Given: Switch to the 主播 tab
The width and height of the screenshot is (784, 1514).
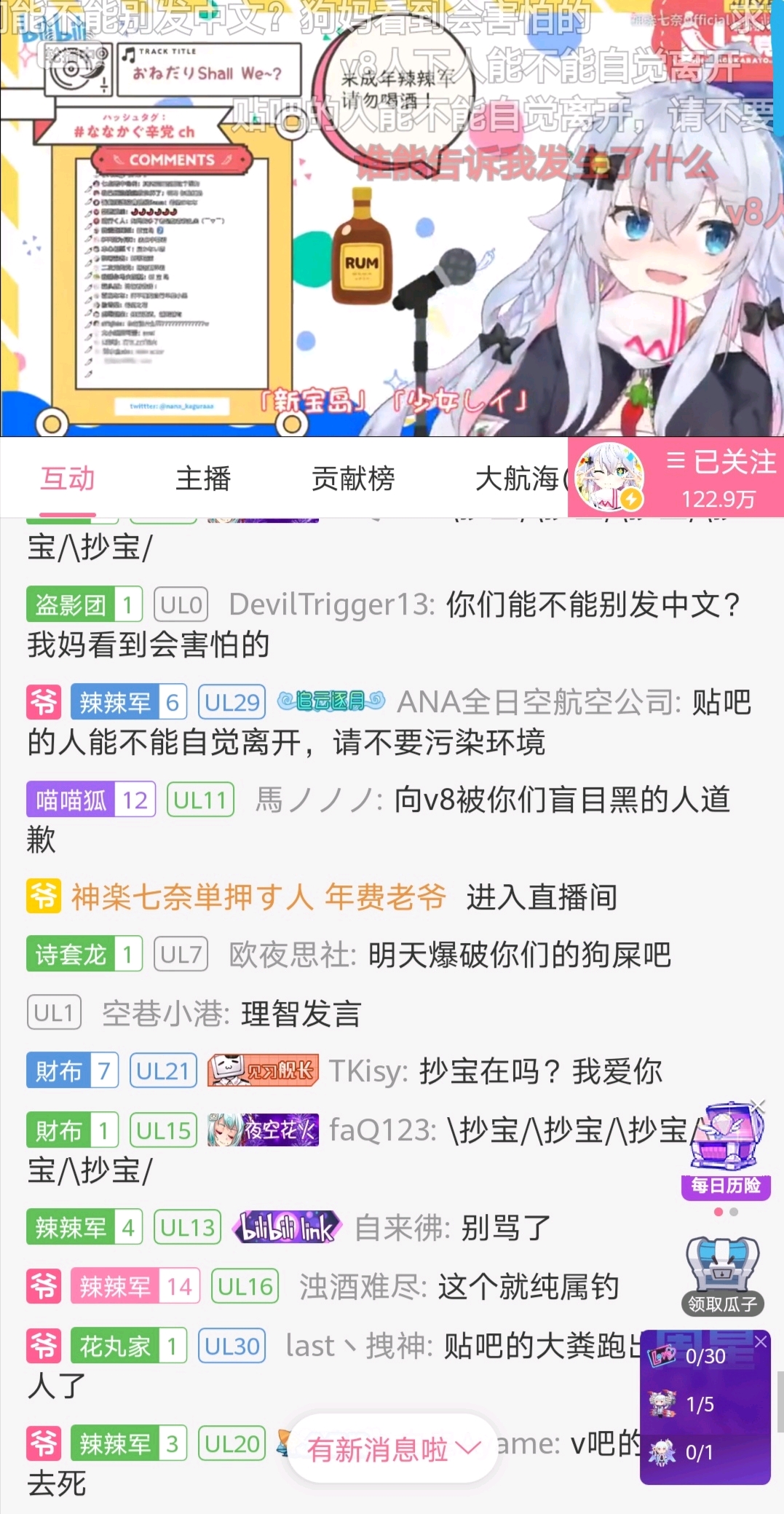Looking at the screenshot, I should tap(203, 478).
